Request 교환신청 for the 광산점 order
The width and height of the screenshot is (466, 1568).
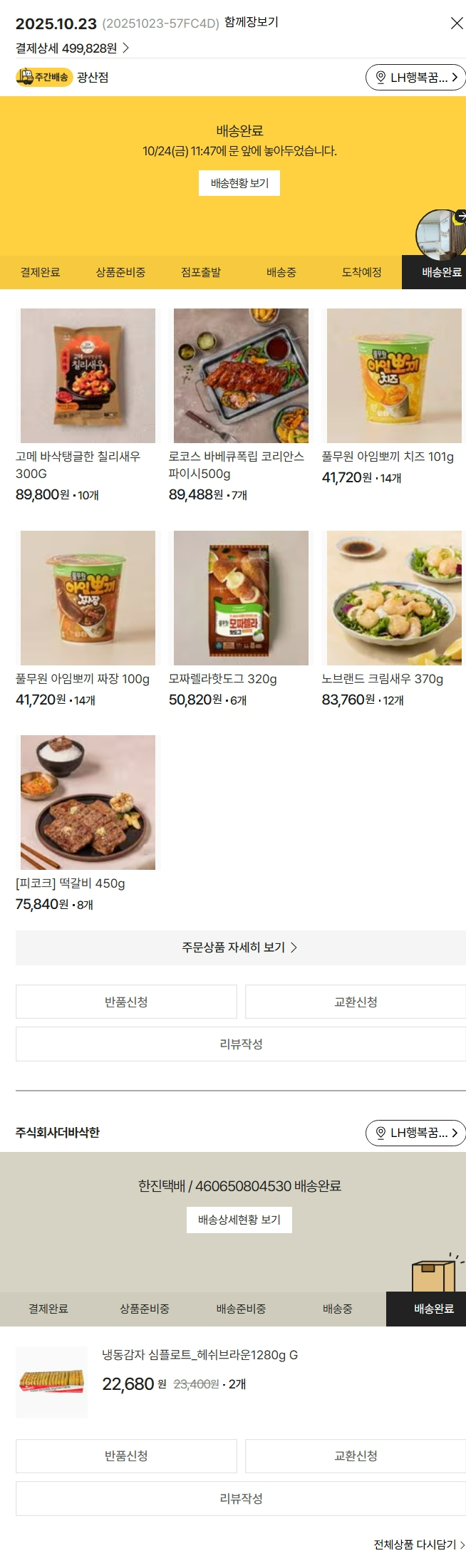tap(356, 1002)
